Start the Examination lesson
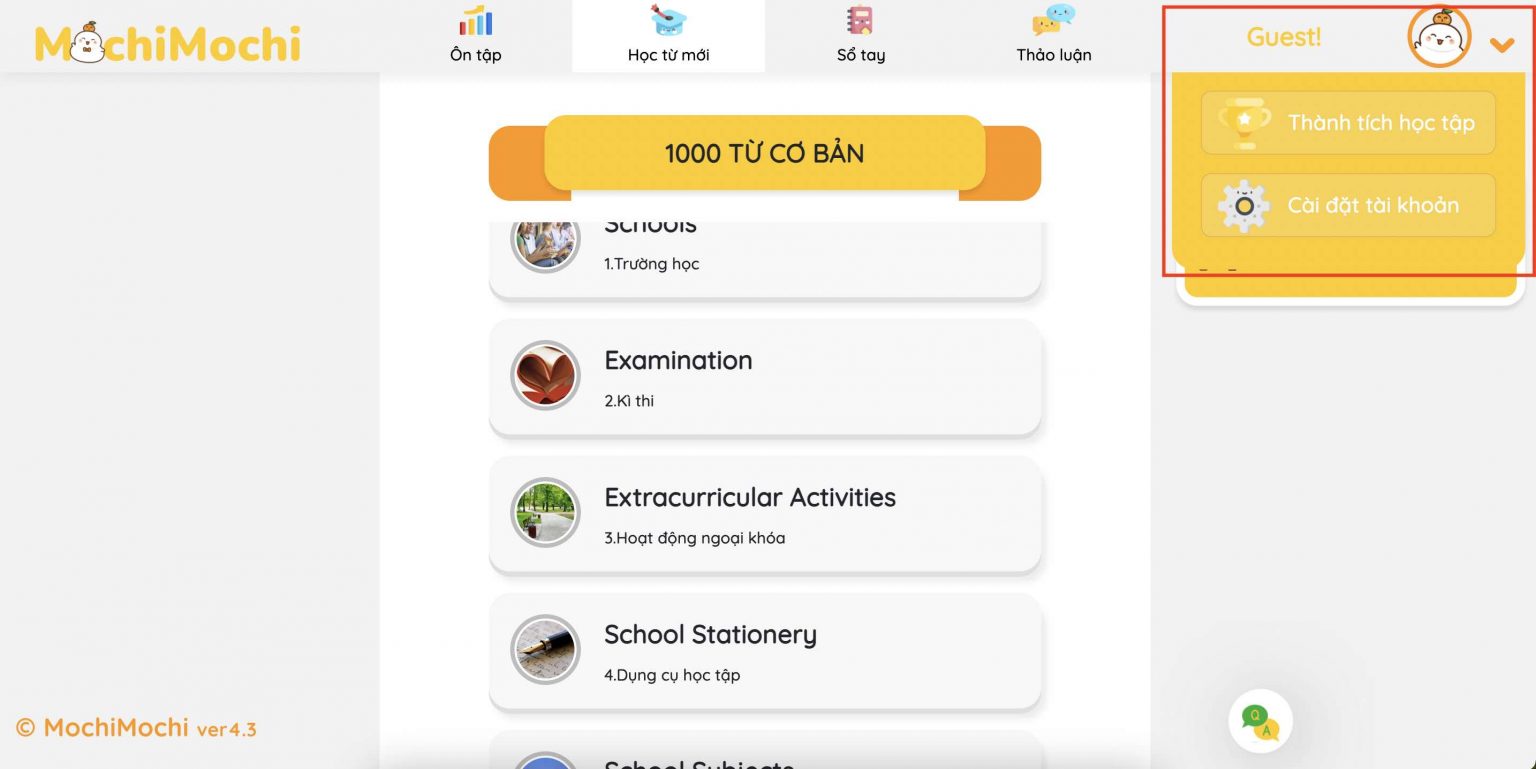 [x=764, y=377]
